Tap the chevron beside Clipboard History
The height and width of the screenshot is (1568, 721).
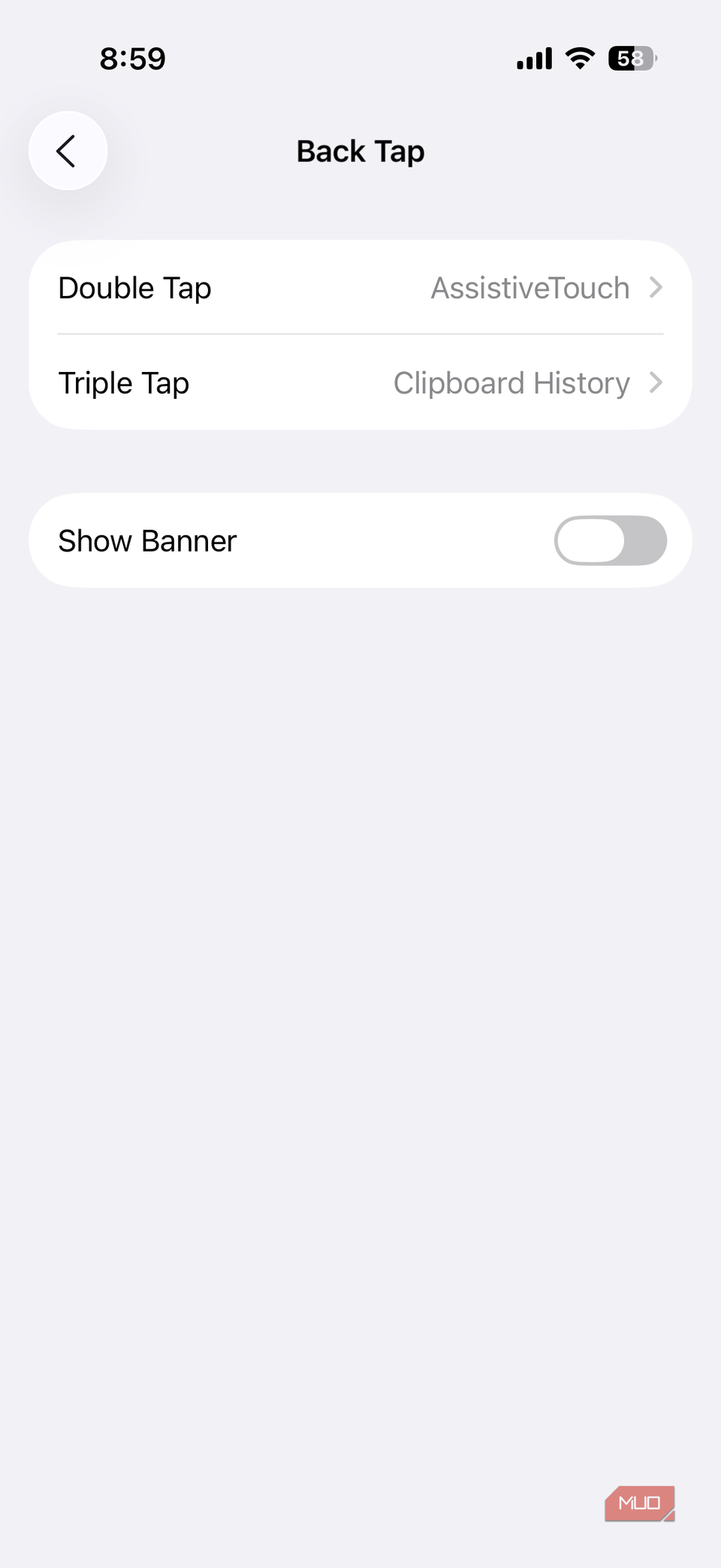tap(657, 383)
